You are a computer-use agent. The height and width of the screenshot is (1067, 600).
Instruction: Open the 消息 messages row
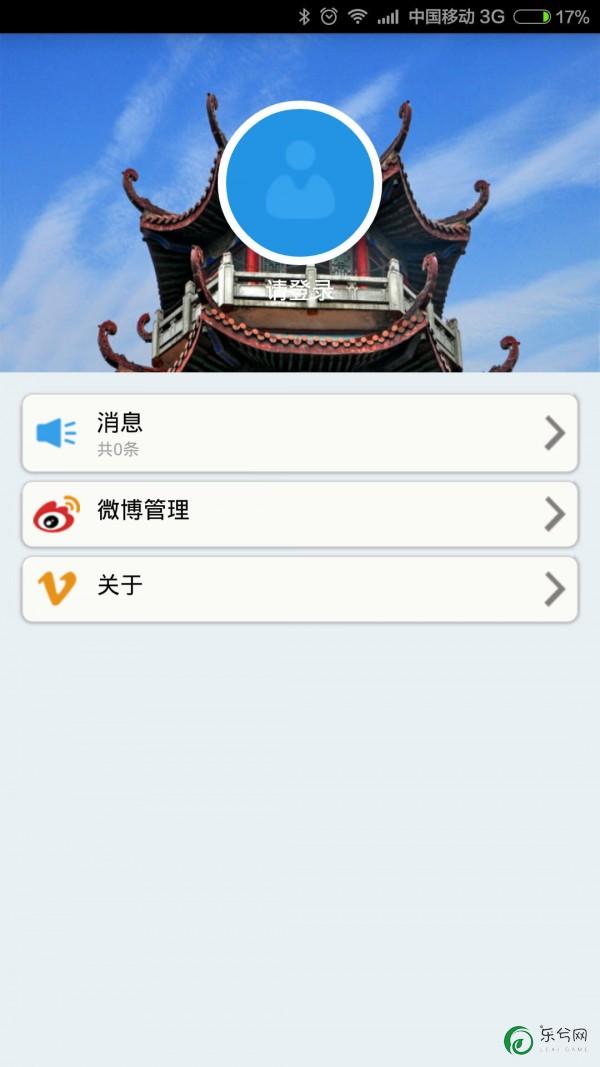(x=300, y=433)
